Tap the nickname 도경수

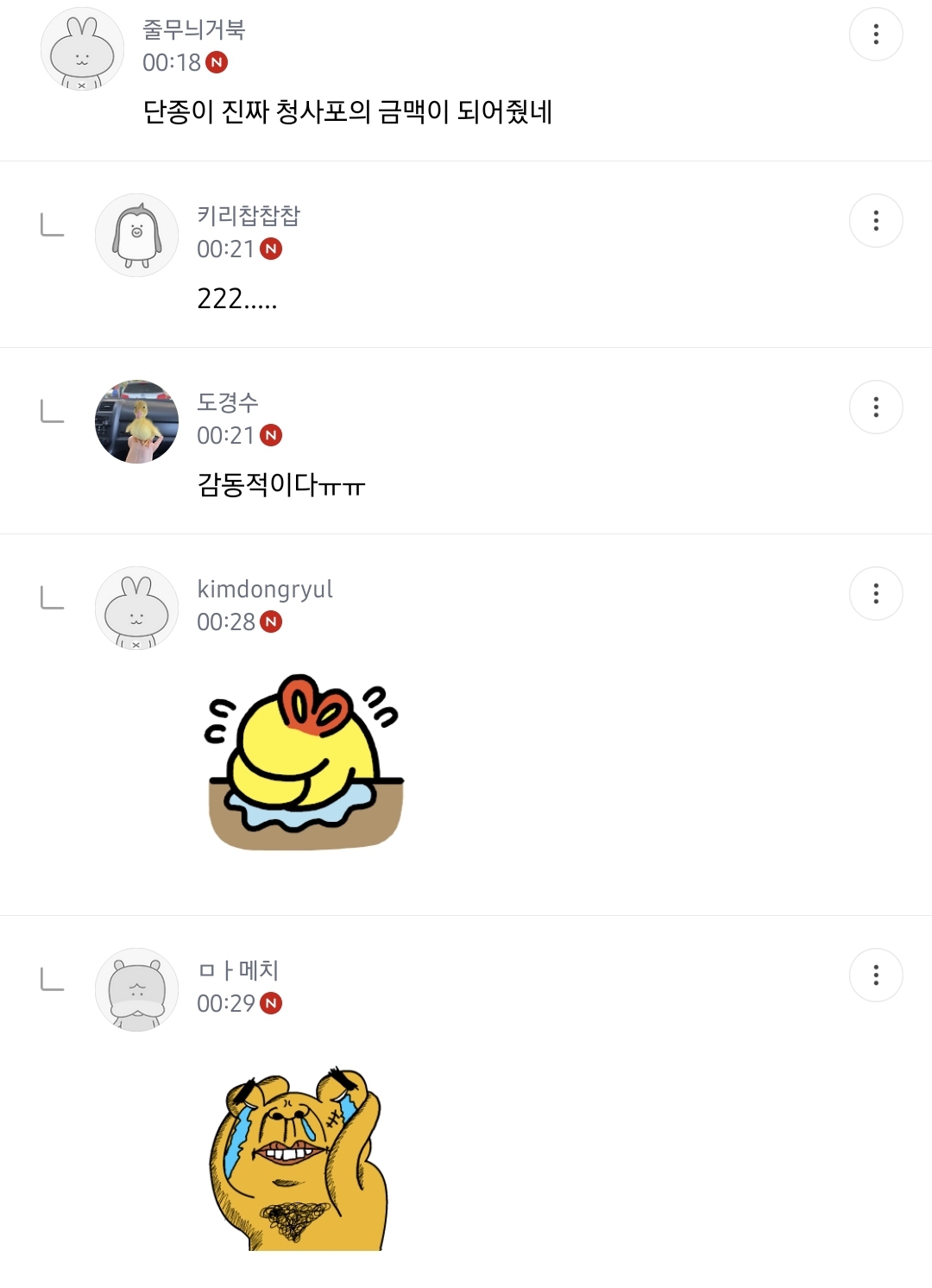click(x=228, y=402)
